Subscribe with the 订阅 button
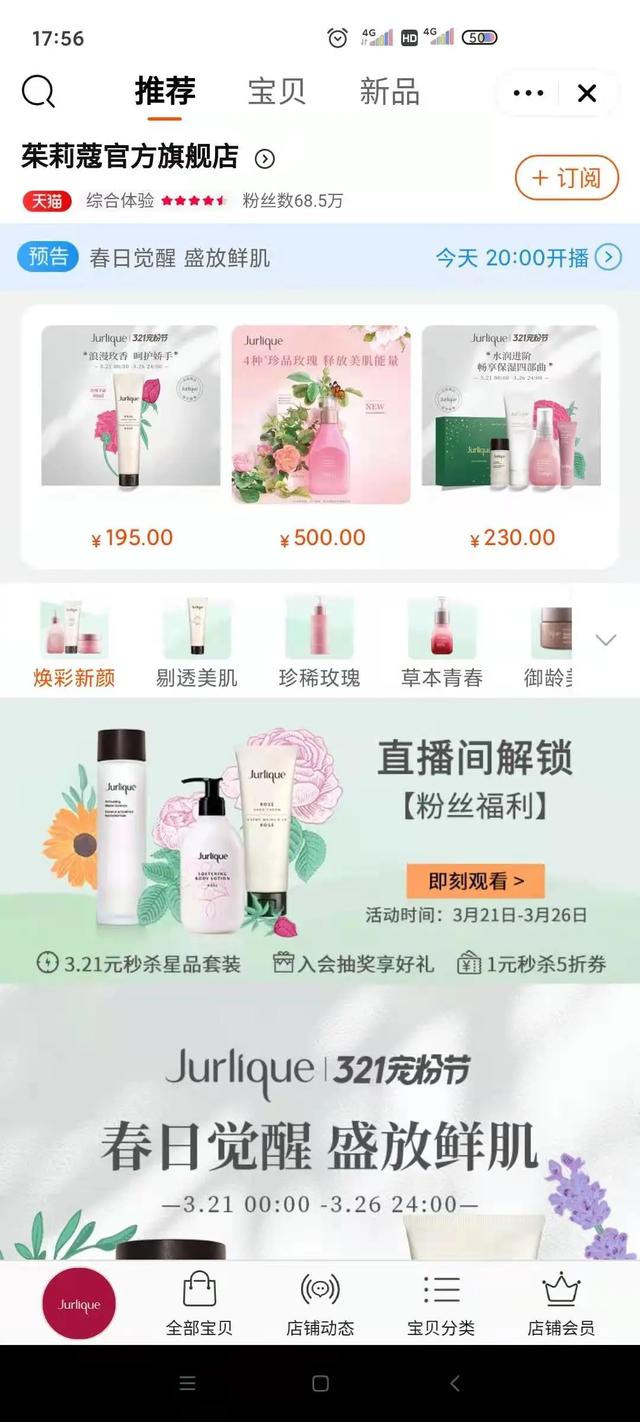The width and height of the screenshot is (640, 1422). click(x=566, y=178)
